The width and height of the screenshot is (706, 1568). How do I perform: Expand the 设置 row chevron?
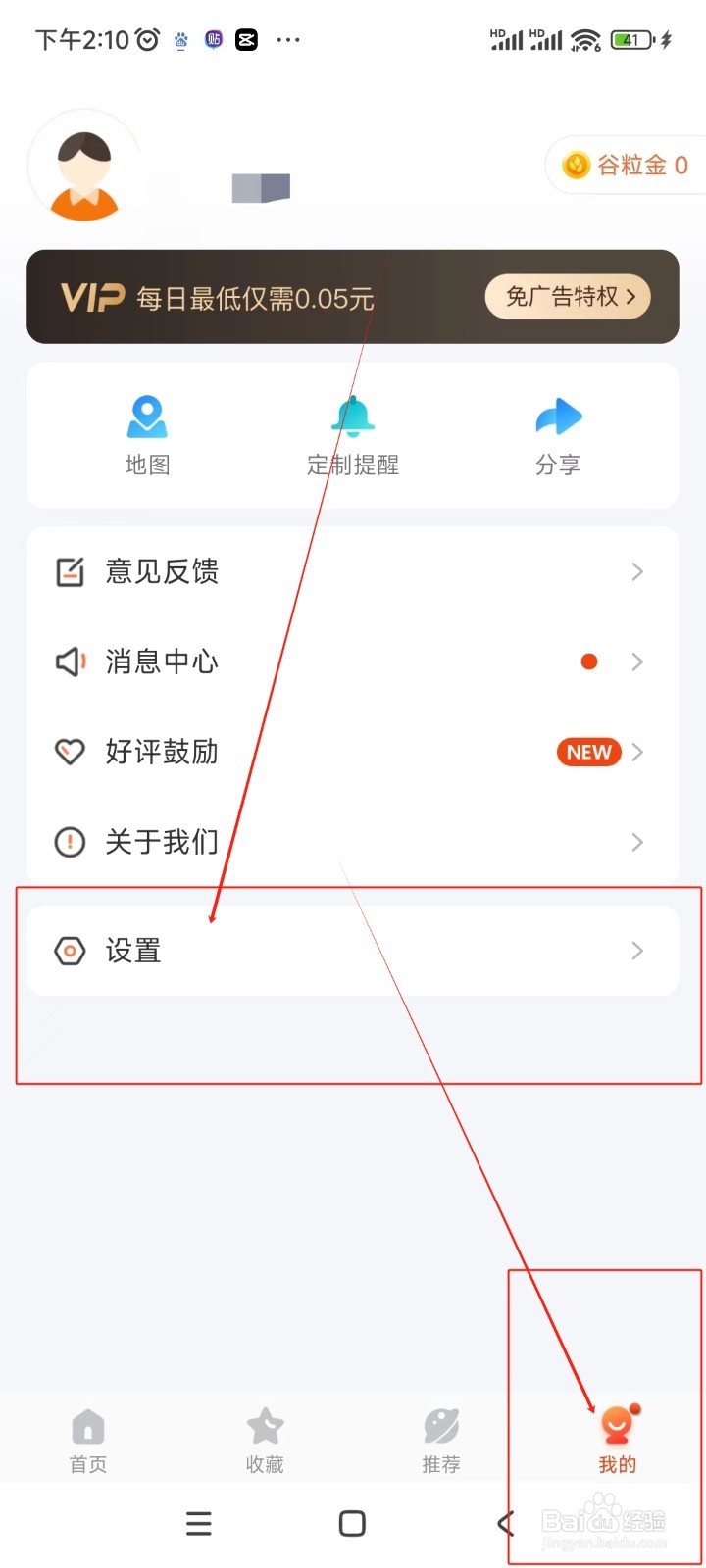(637, 950)
